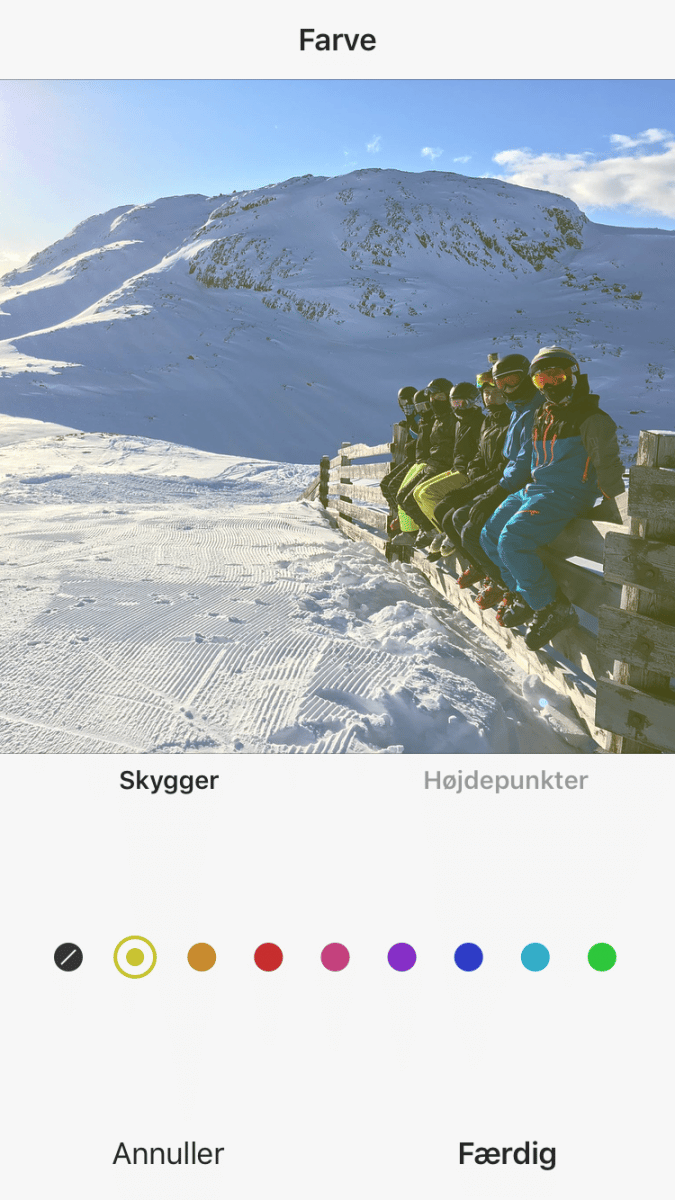Choose the red color swatch
This screenshot has height=1200, width=675.
point(268,957)
